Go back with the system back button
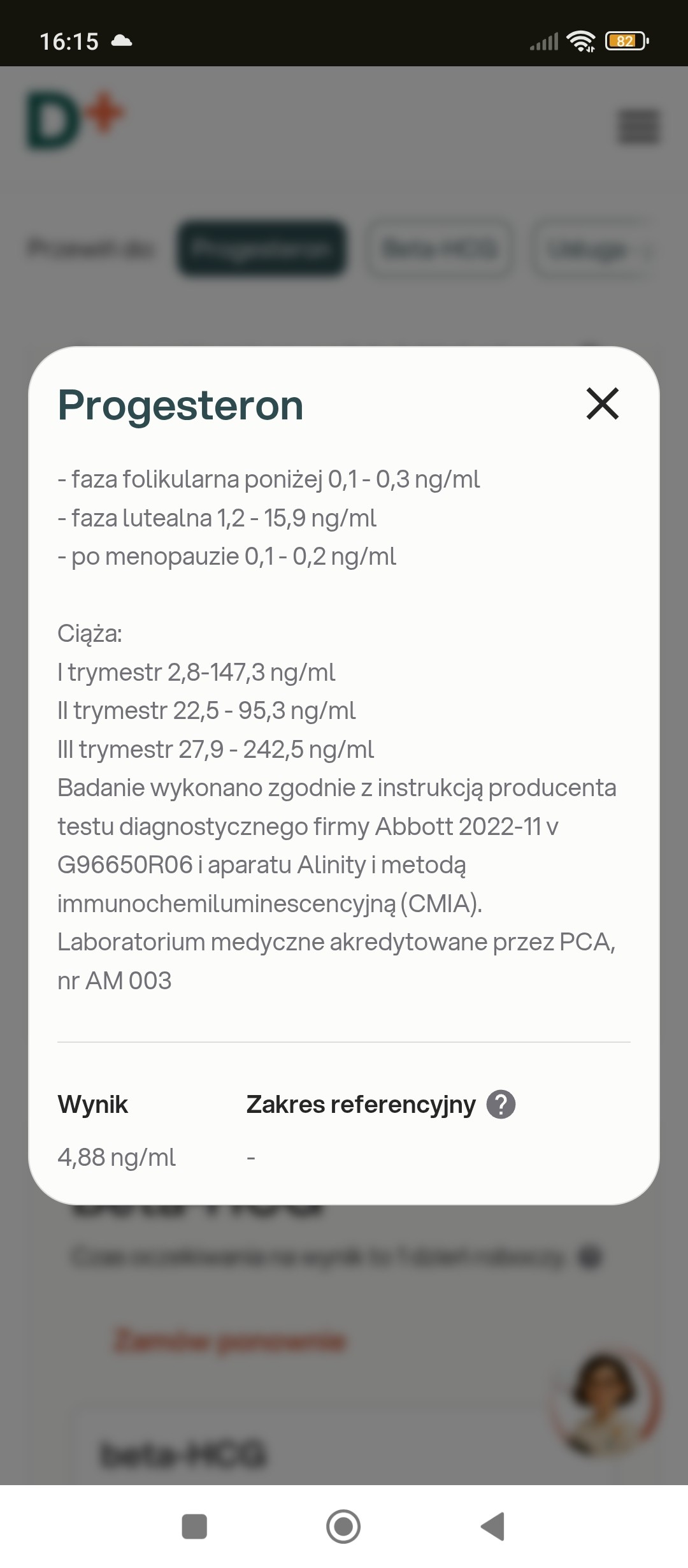Image resolution: width=688 pixels, height=1568 pixels. click(492, 1527)
